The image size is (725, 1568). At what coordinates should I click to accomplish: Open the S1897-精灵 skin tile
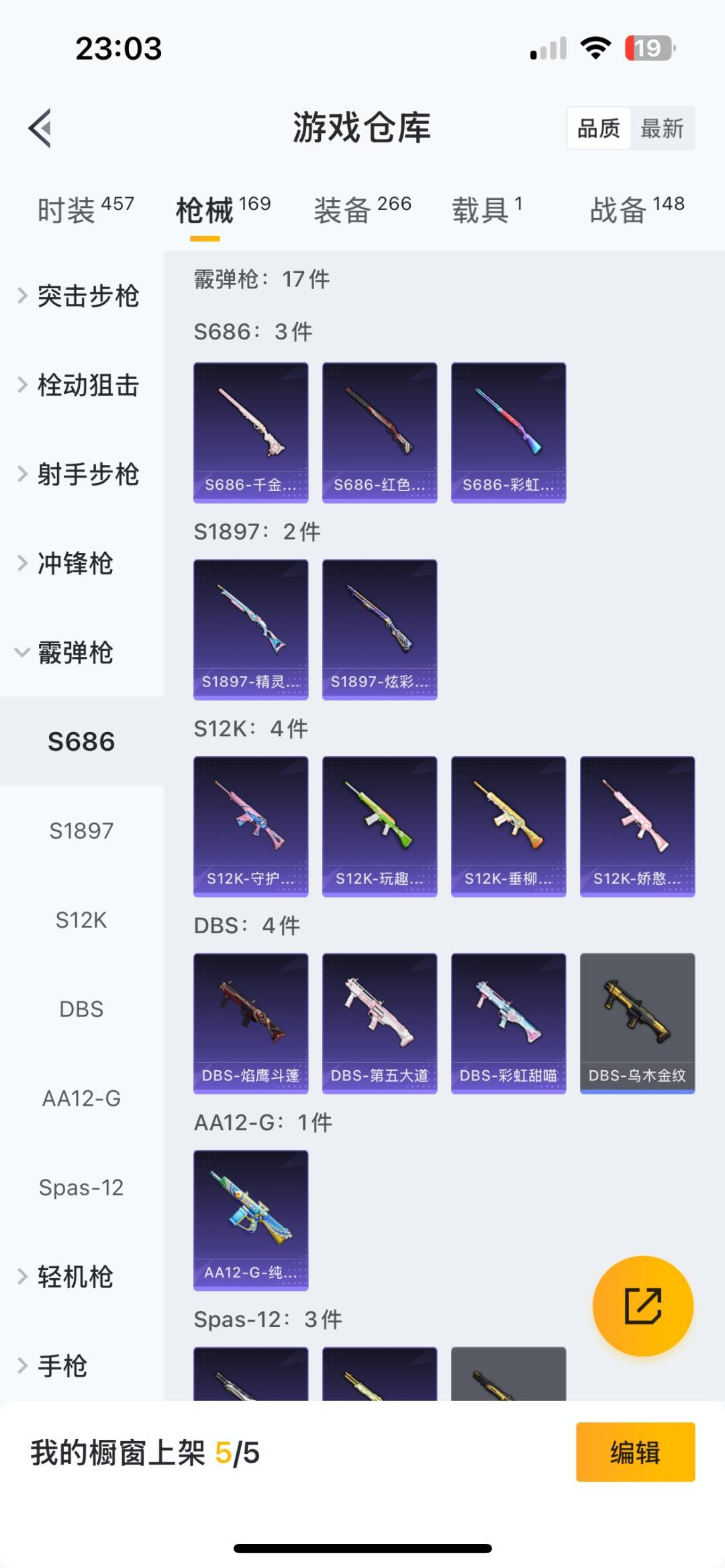251,629
